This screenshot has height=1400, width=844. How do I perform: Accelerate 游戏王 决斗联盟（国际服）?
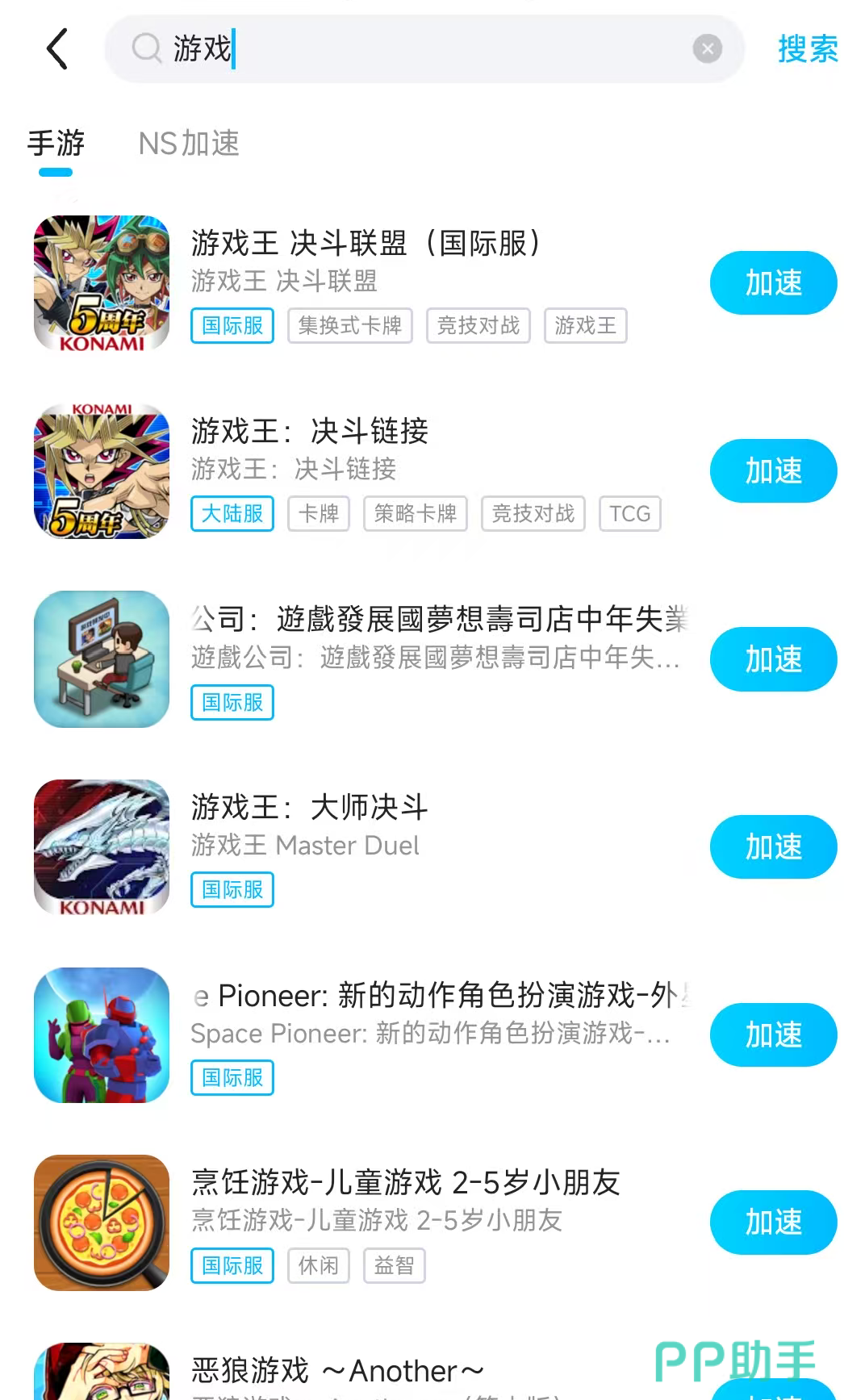pos(772,283)
